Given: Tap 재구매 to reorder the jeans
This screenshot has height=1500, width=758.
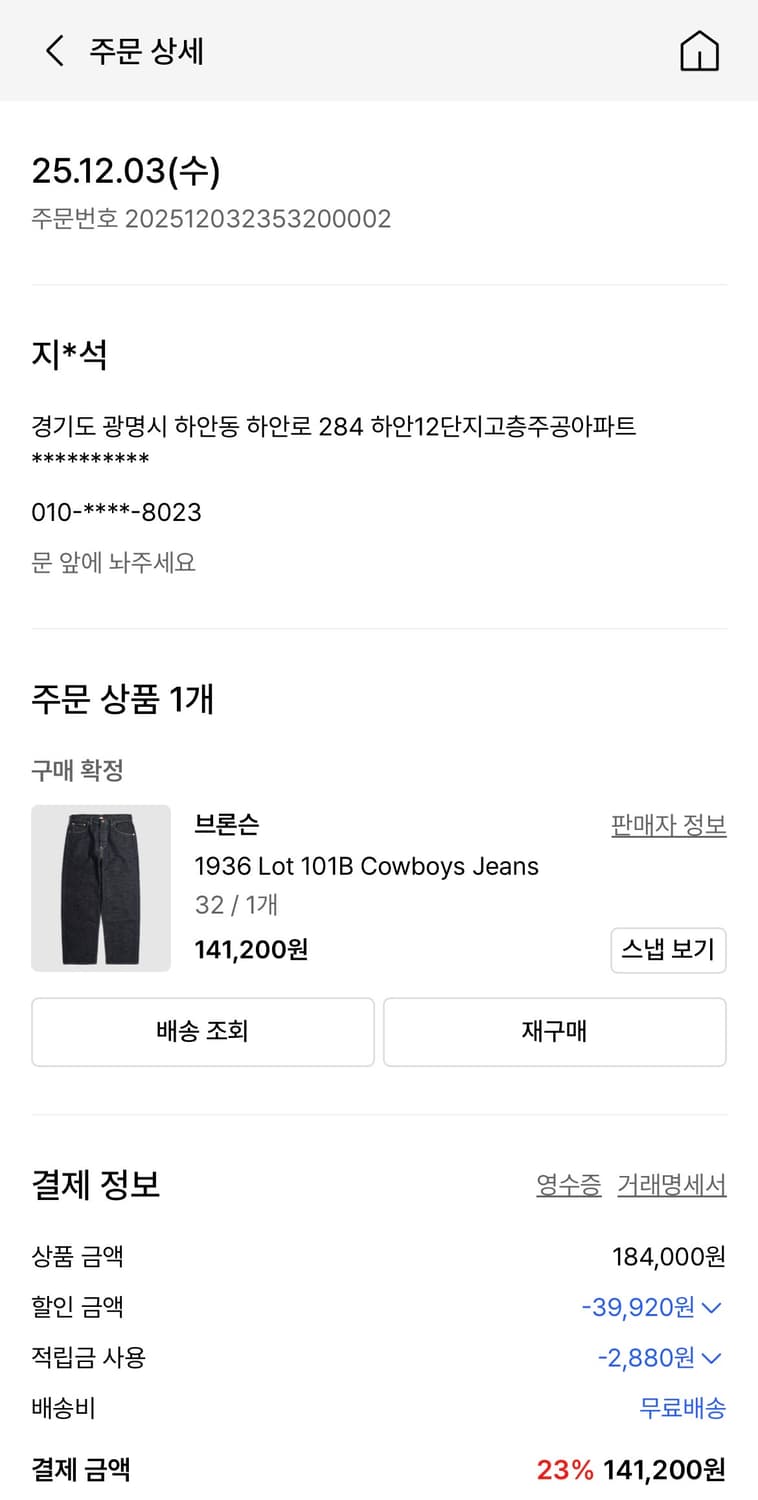Looking at the screenshot, I should pyautogui.click(x=555, y=1032).
